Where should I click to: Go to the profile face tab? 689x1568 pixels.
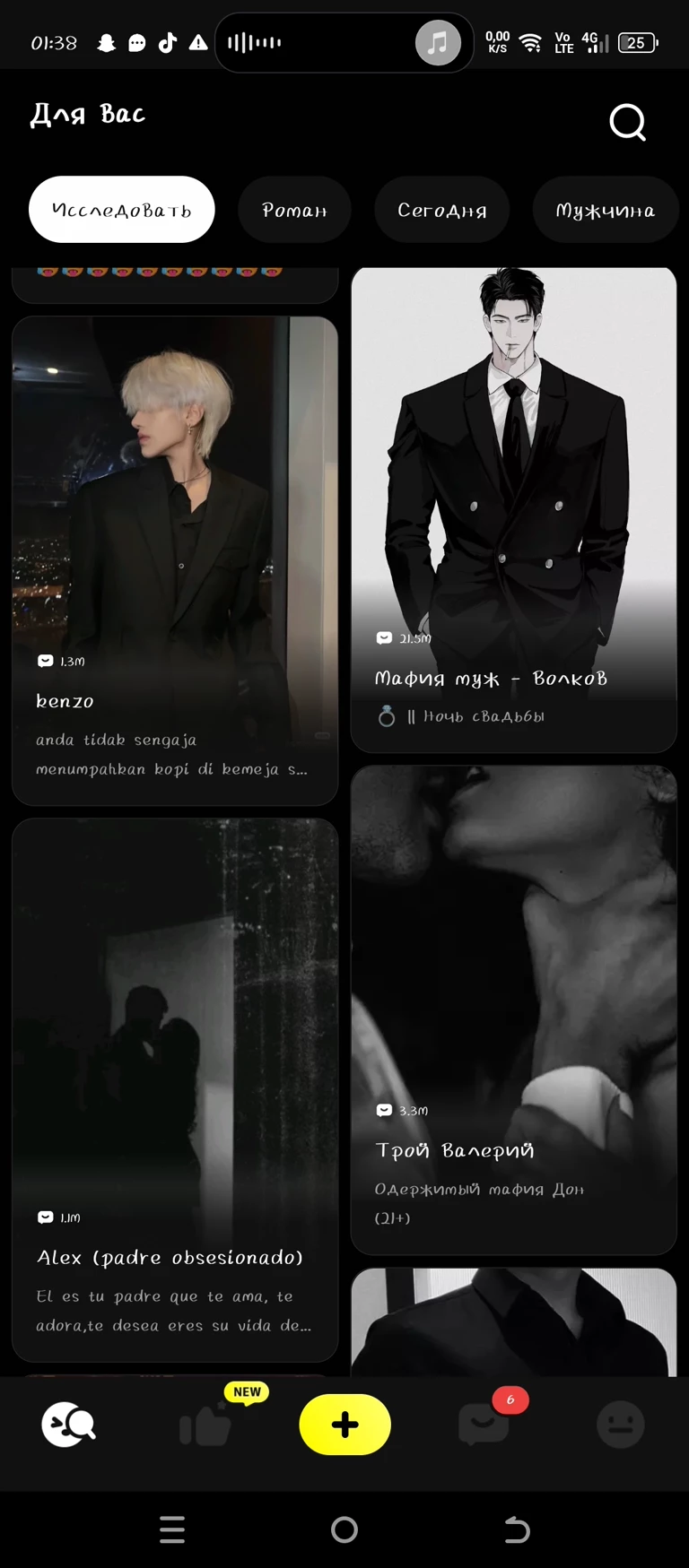[x=621, y=1425]
